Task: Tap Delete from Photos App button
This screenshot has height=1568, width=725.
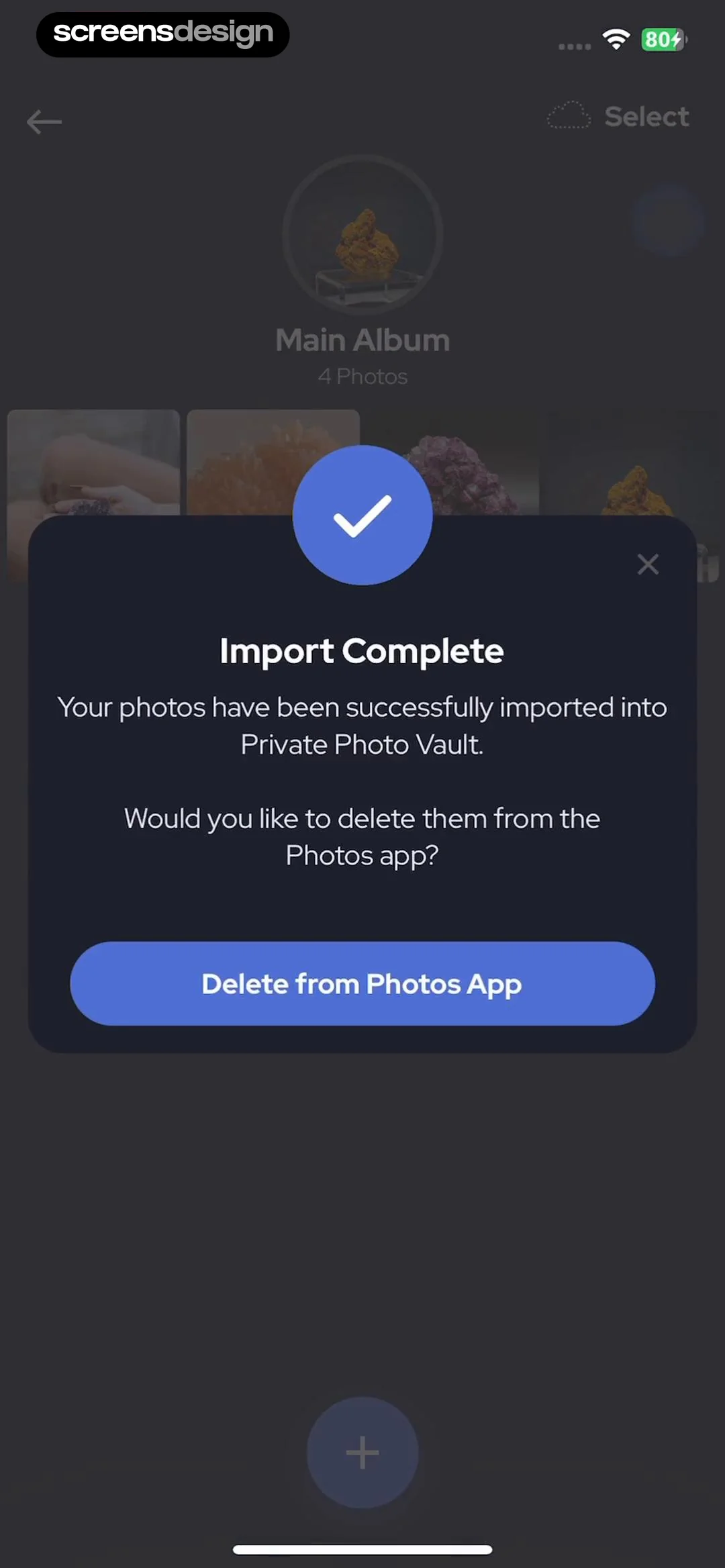Action: click(x=362, y=983)
